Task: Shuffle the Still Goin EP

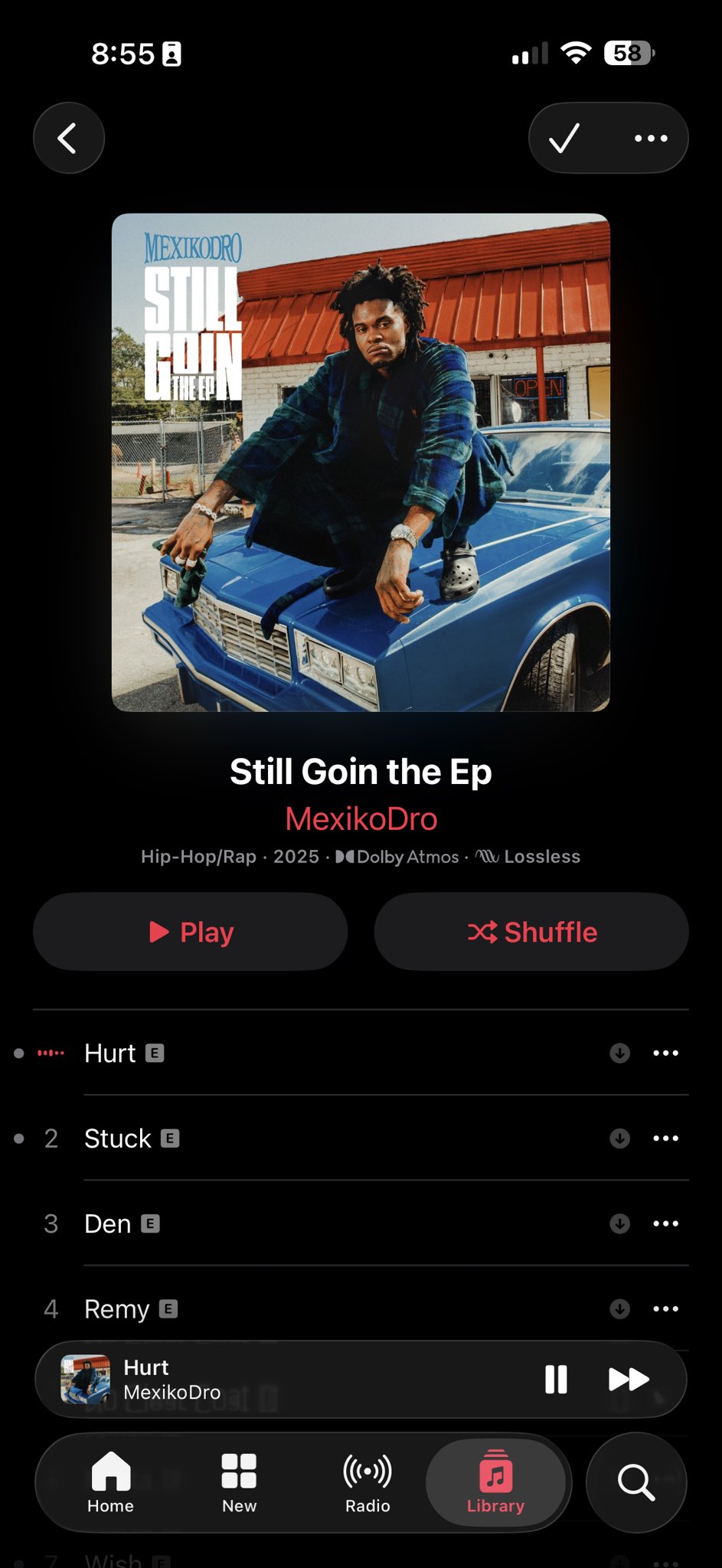Action: tap(531, 932)
